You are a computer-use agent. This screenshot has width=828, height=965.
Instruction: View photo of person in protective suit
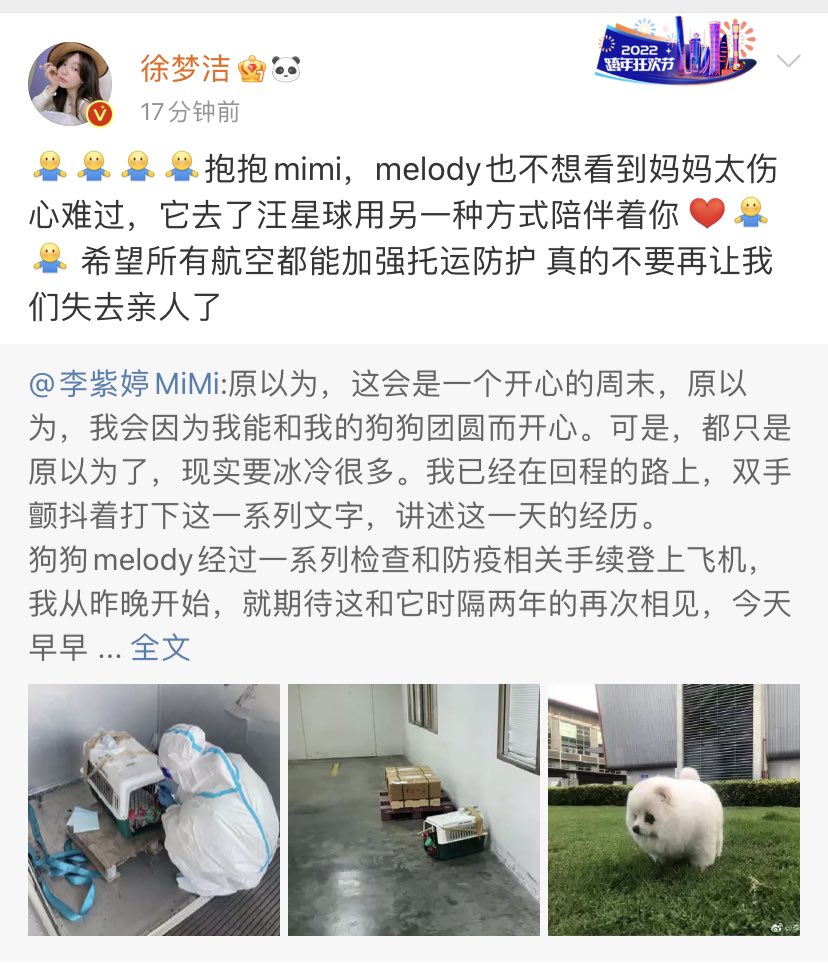click(154, 809)
